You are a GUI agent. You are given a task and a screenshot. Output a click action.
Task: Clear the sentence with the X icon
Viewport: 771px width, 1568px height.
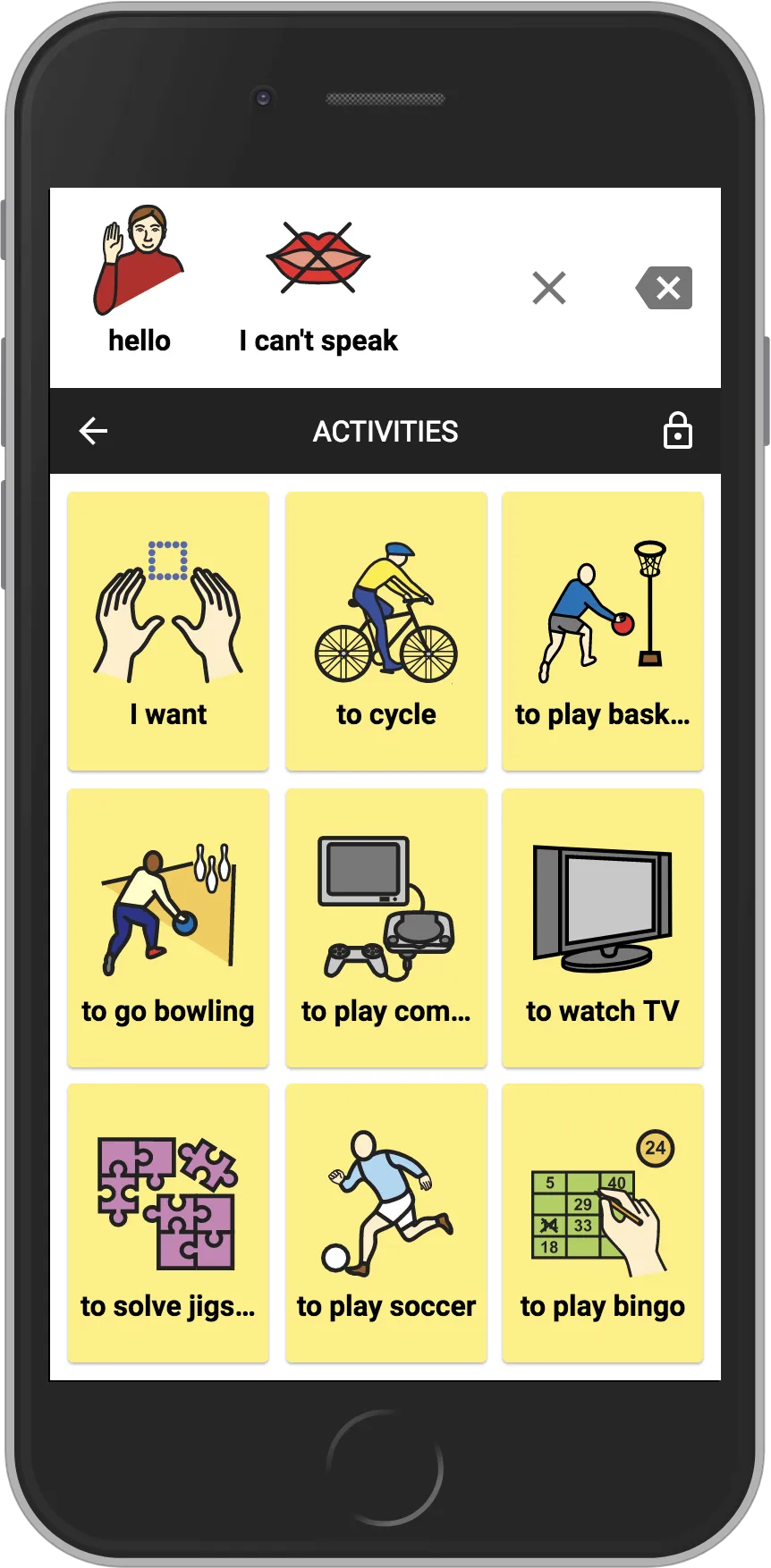click(x=548, y=288)
